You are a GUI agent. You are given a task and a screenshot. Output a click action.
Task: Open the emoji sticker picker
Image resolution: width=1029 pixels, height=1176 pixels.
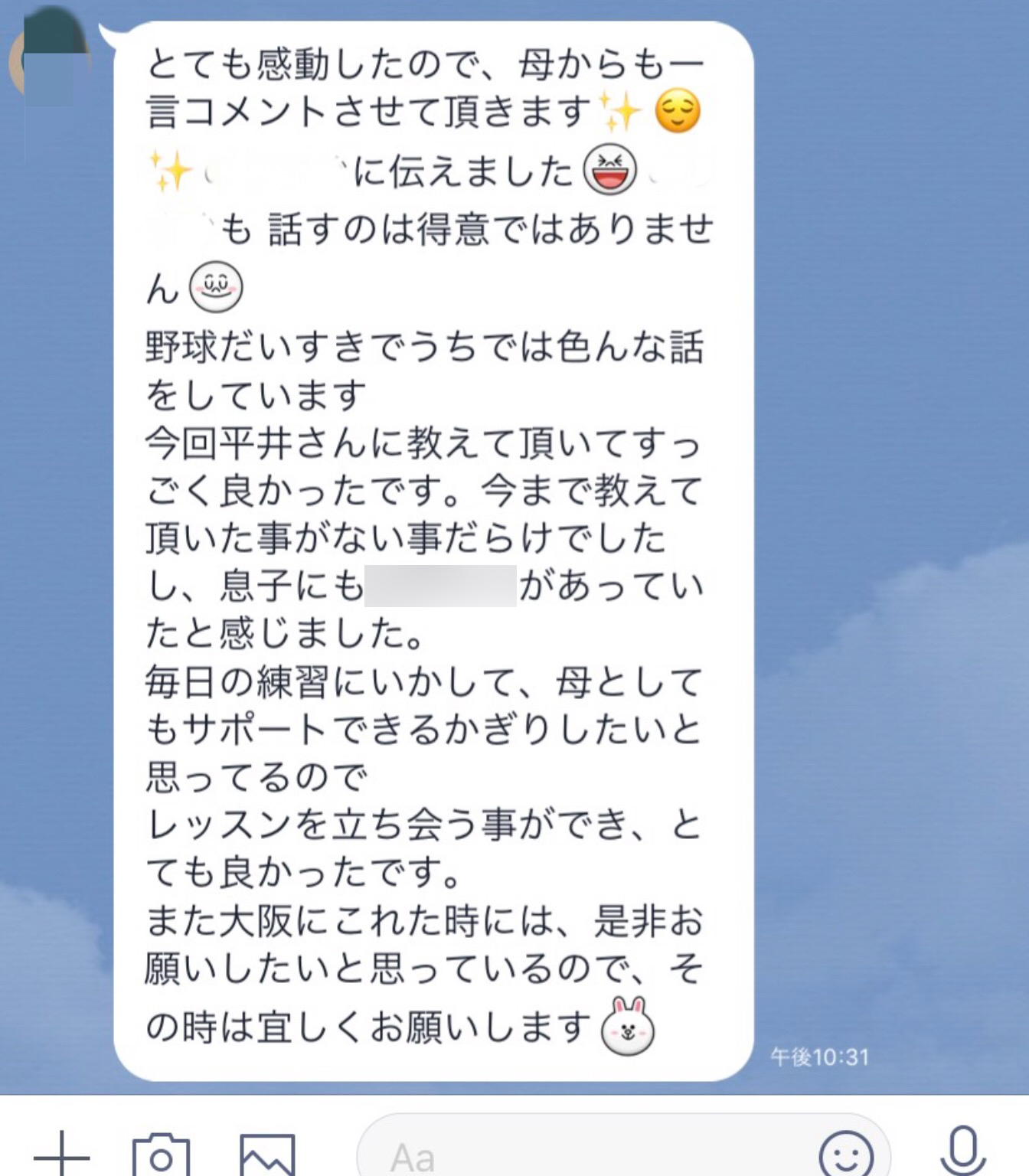click(845, 1154)
